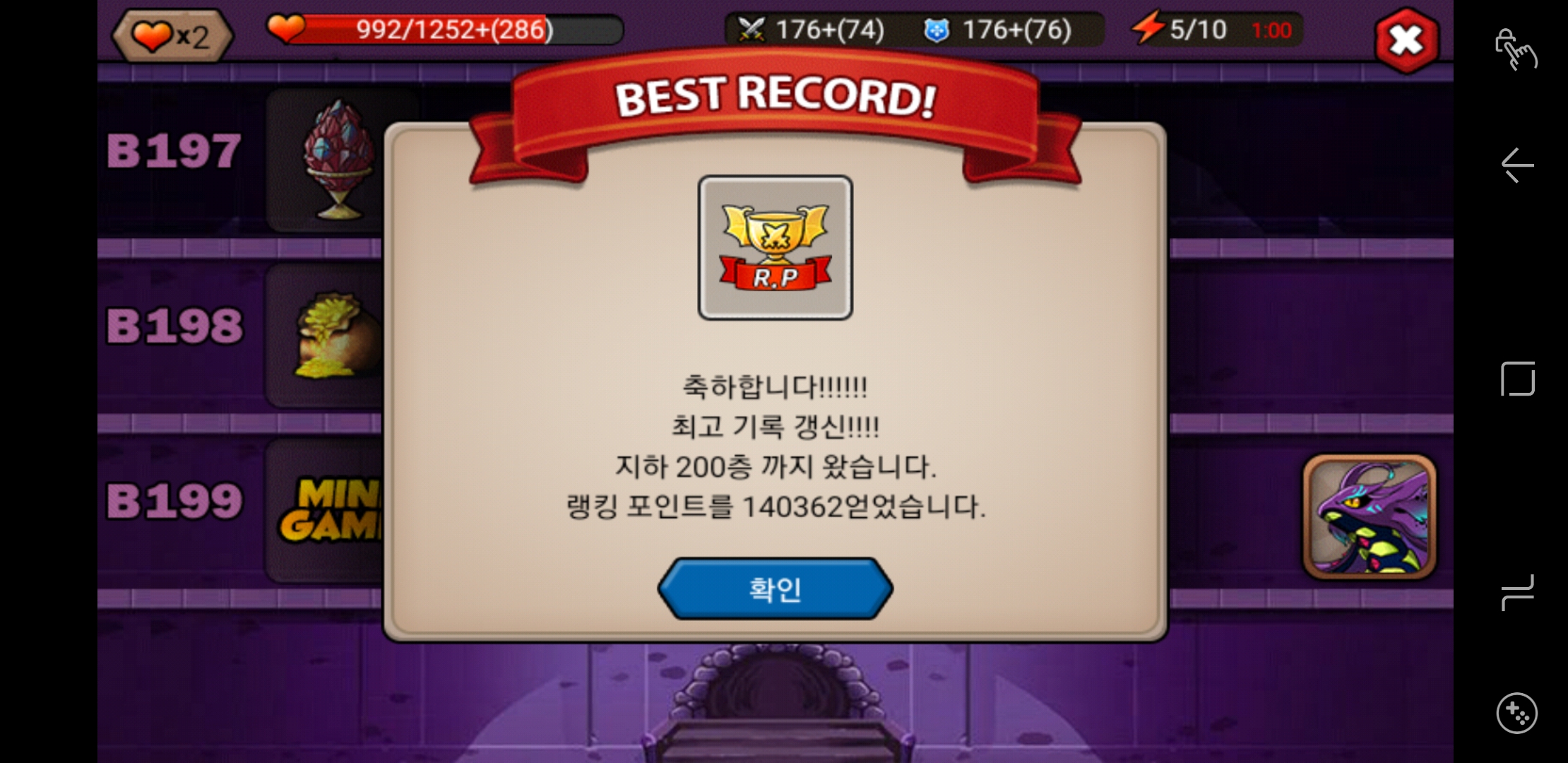The image size is (1568, 763).
Task: Open the system home button
Action: 1517,379
